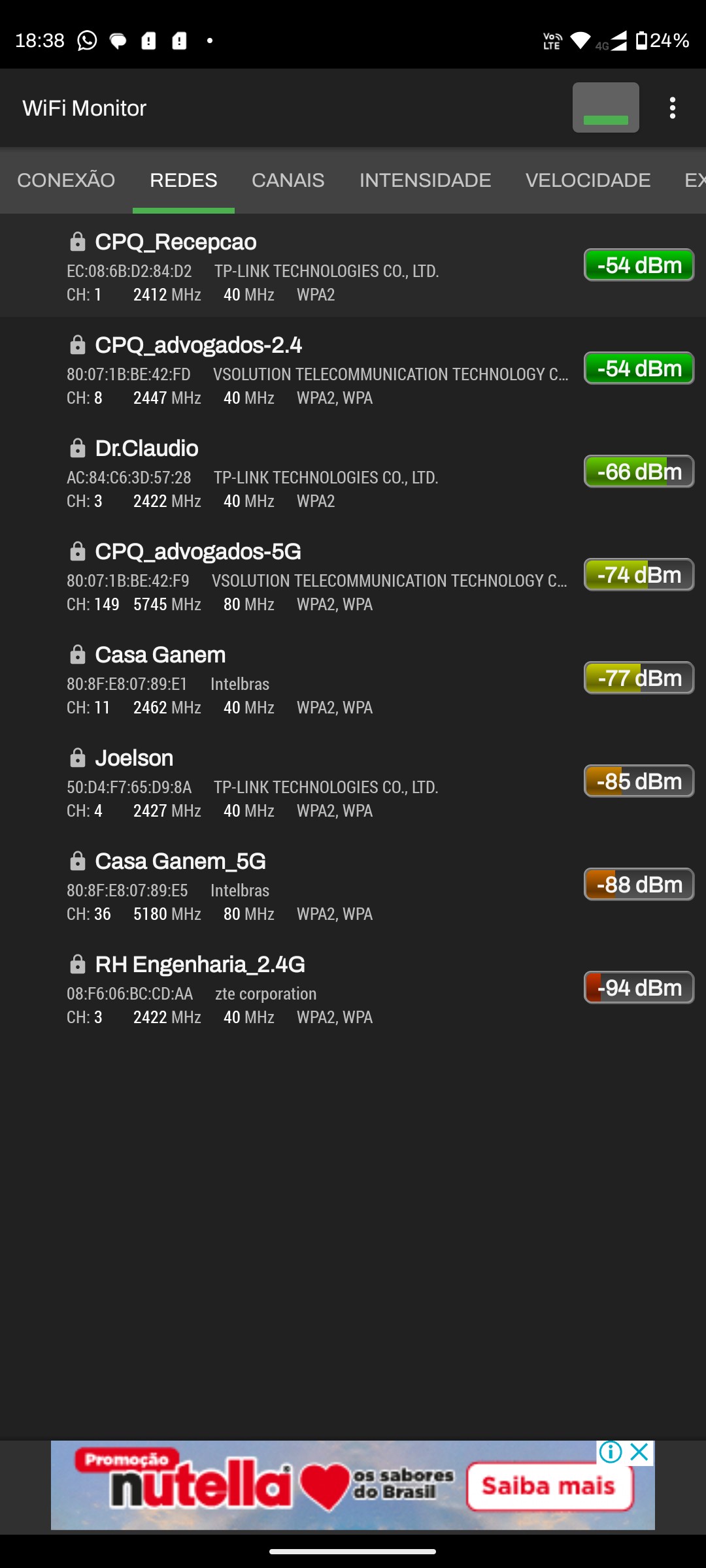706x1568 pixels.
Task: Open the INTENSIDADE tab
Action: point(425,180)
